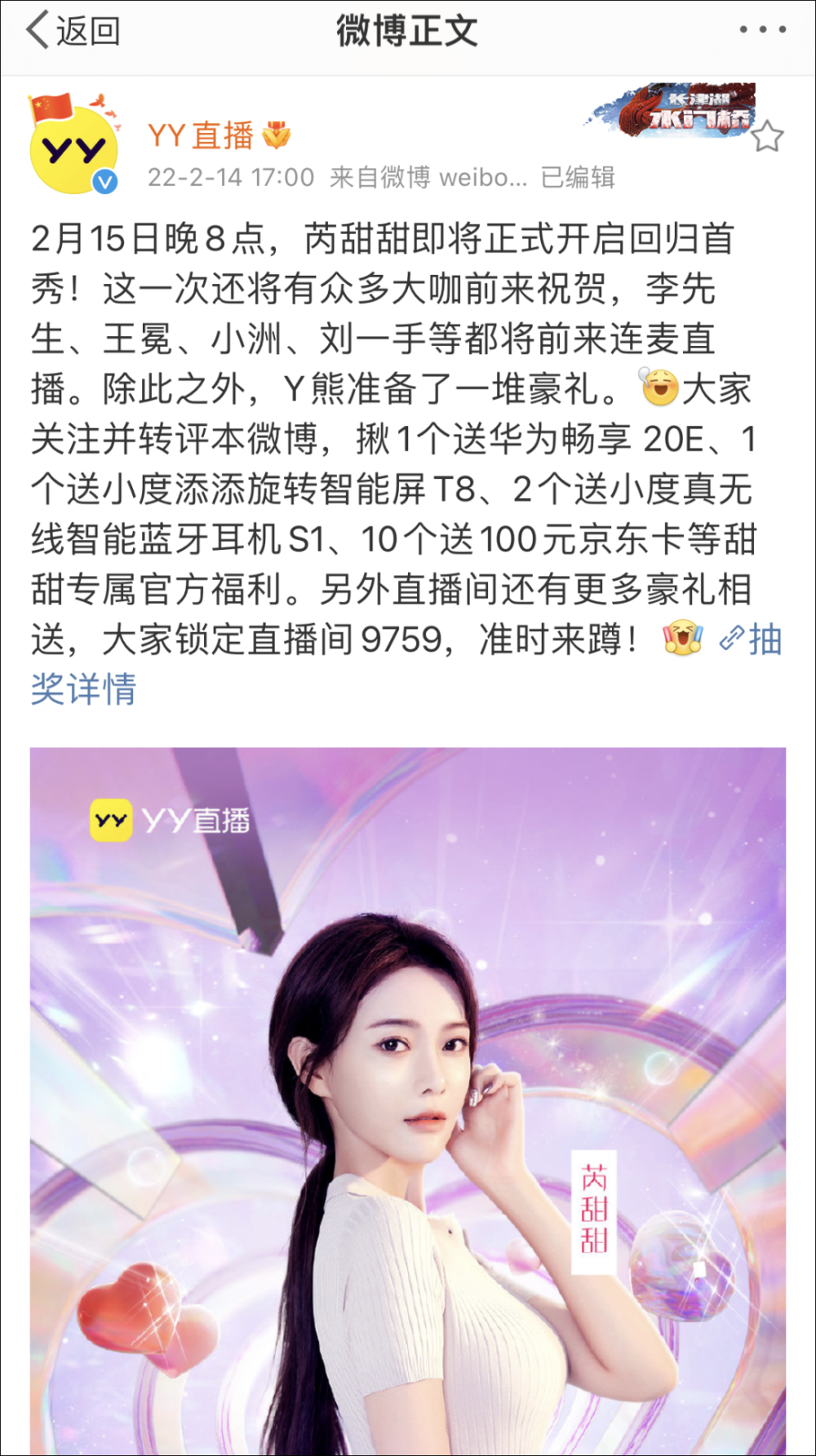Select the gold medal badge beside YY直播

[x=277, y=133]
